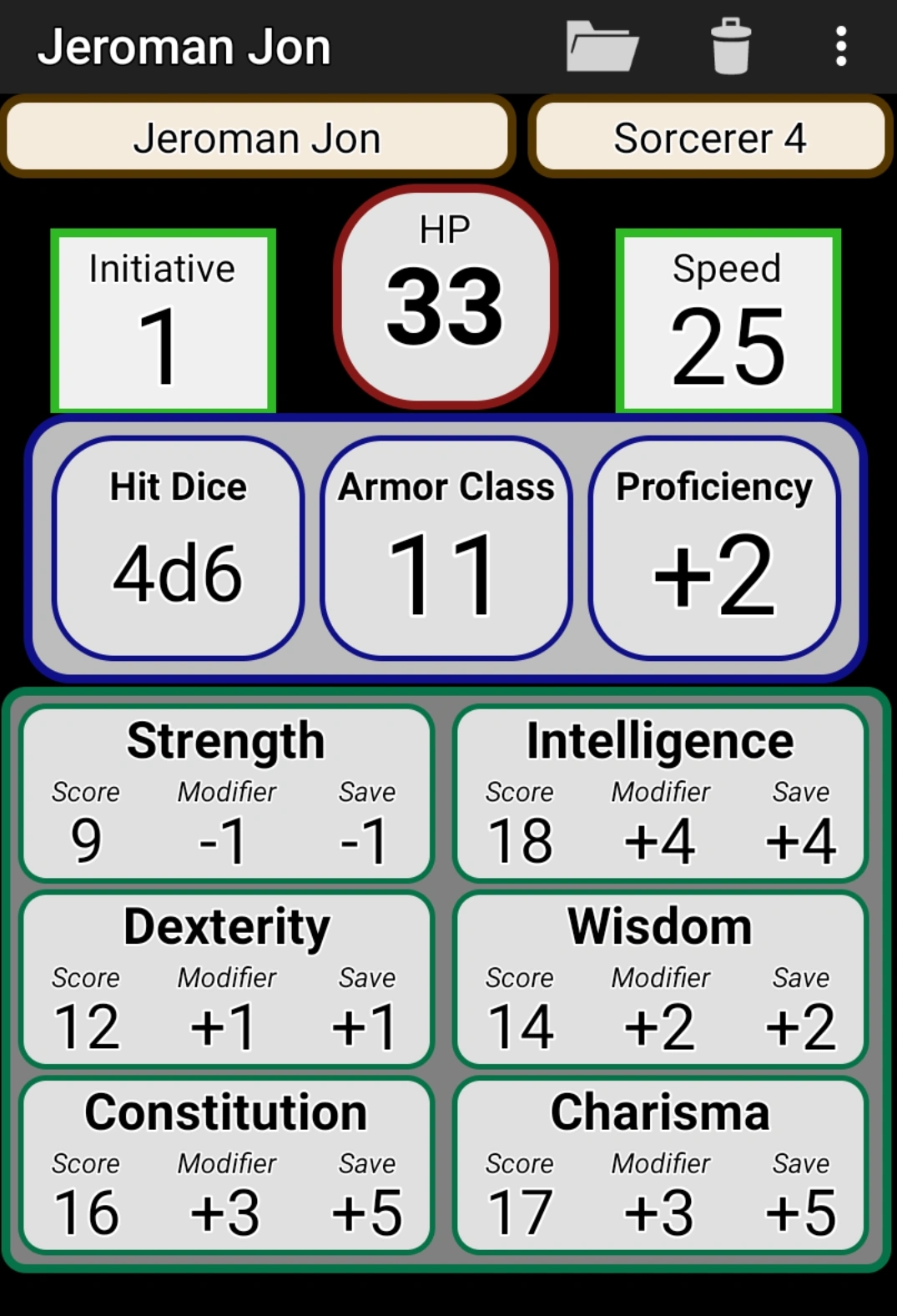Open a saved character using the folder icon
The height and width of the screenshot is (1316, 897).
click(602, 46)
